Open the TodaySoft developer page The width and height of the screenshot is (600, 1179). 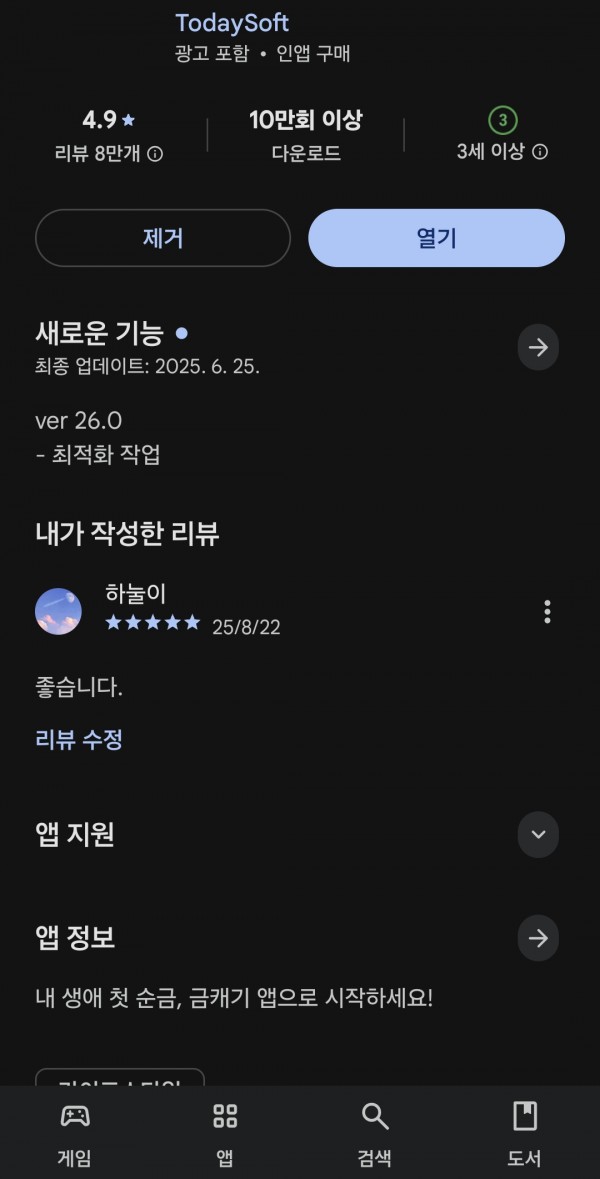tap(232, 23)
